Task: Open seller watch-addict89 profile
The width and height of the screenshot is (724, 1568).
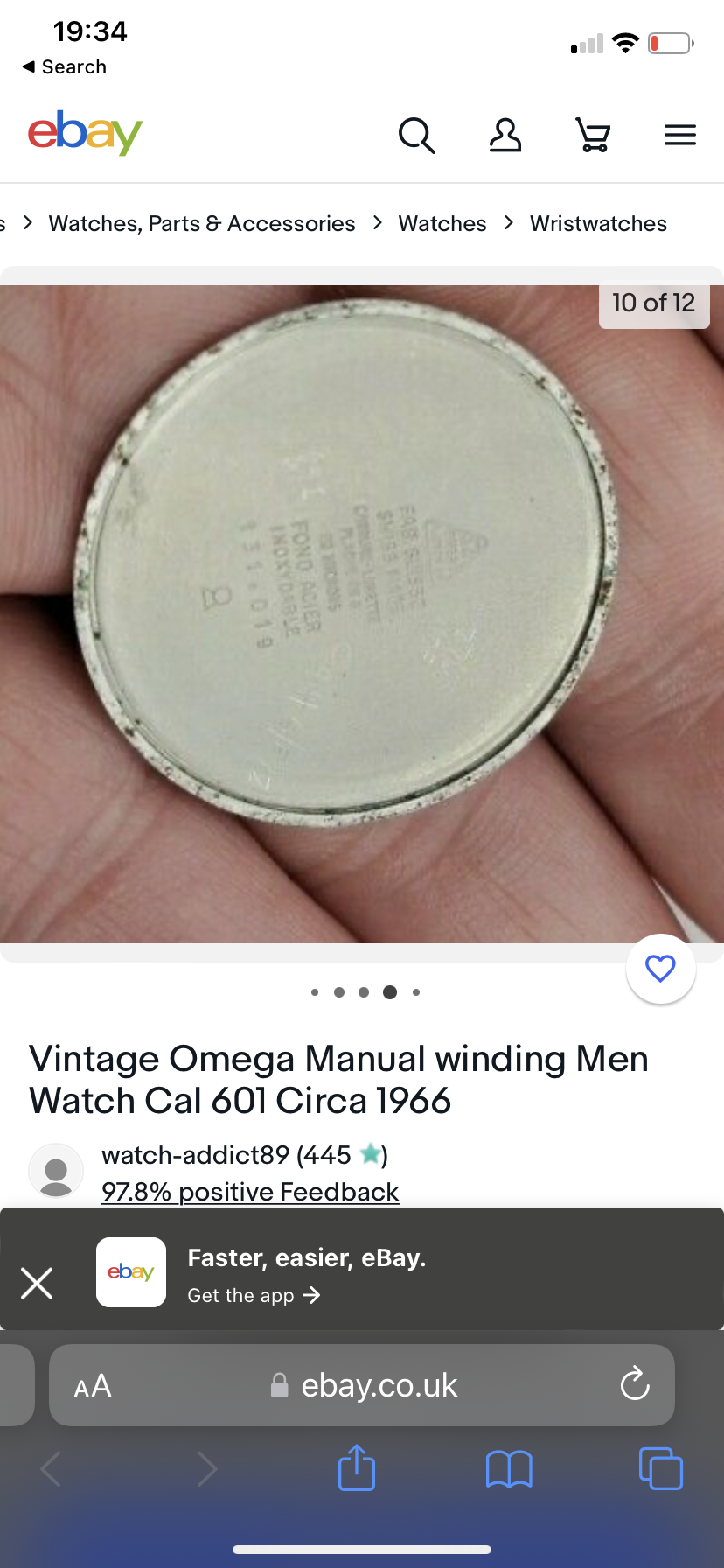Action: (196, 1155)
